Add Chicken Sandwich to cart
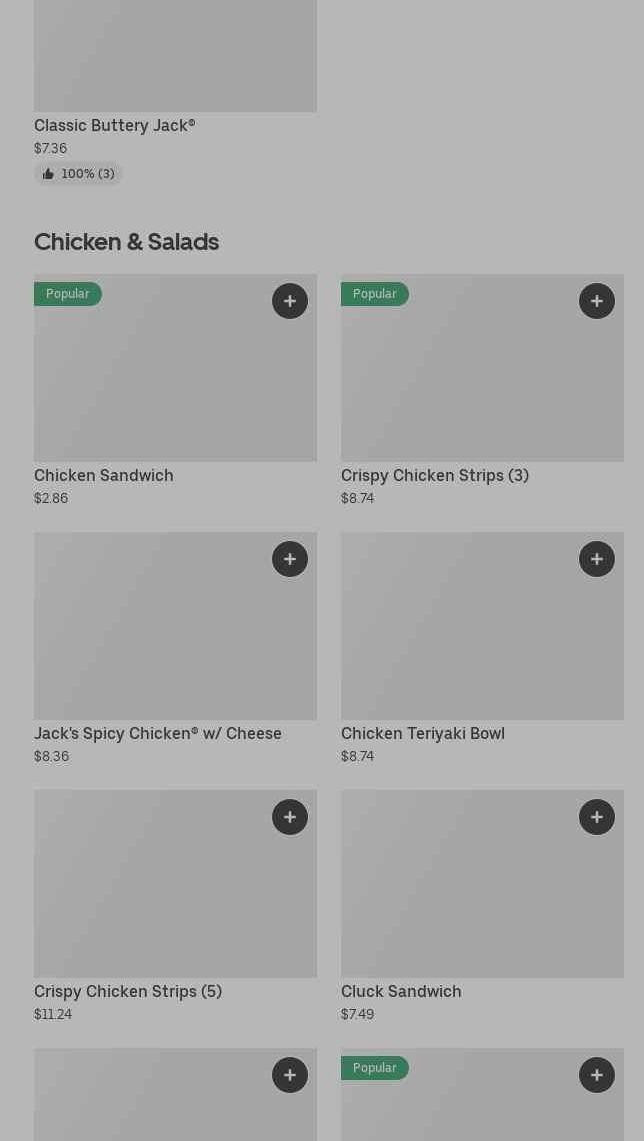This screenshot has width=644, height=1141. coord(290,301)
